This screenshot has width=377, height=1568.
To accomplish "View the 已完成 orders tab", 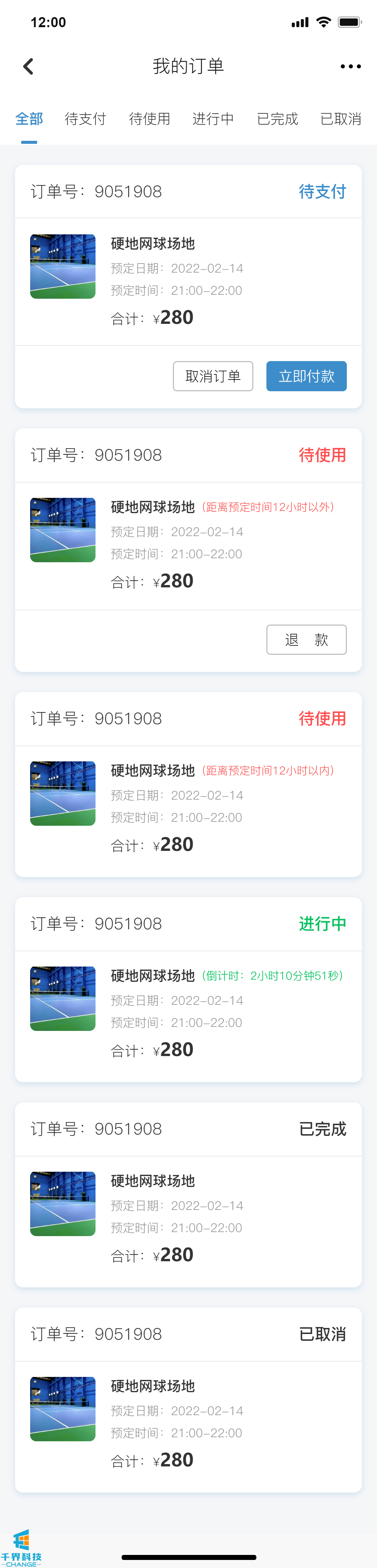I will [277, 119].
